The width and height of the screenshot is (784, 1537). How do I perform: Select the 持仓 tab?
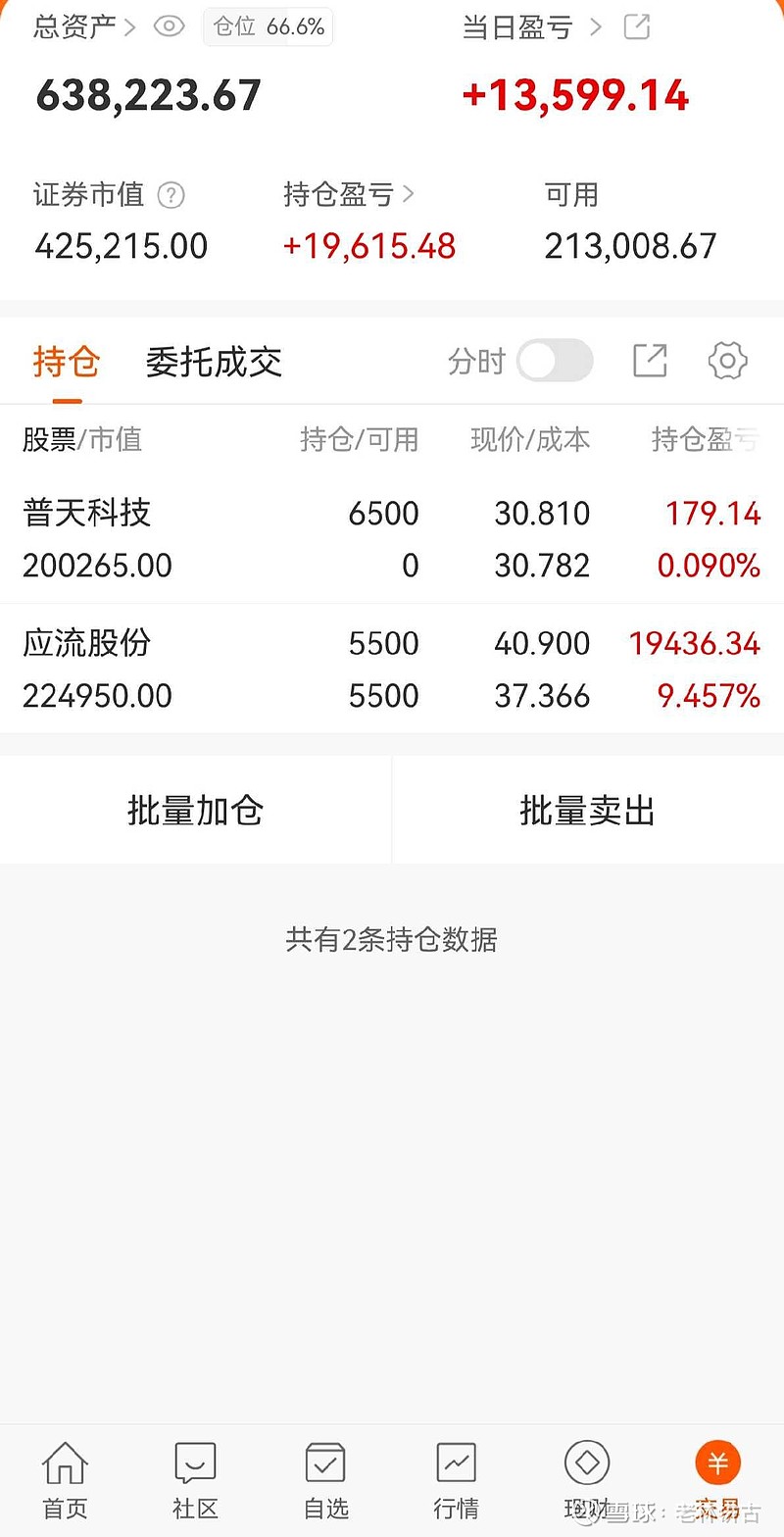(67, 363)
